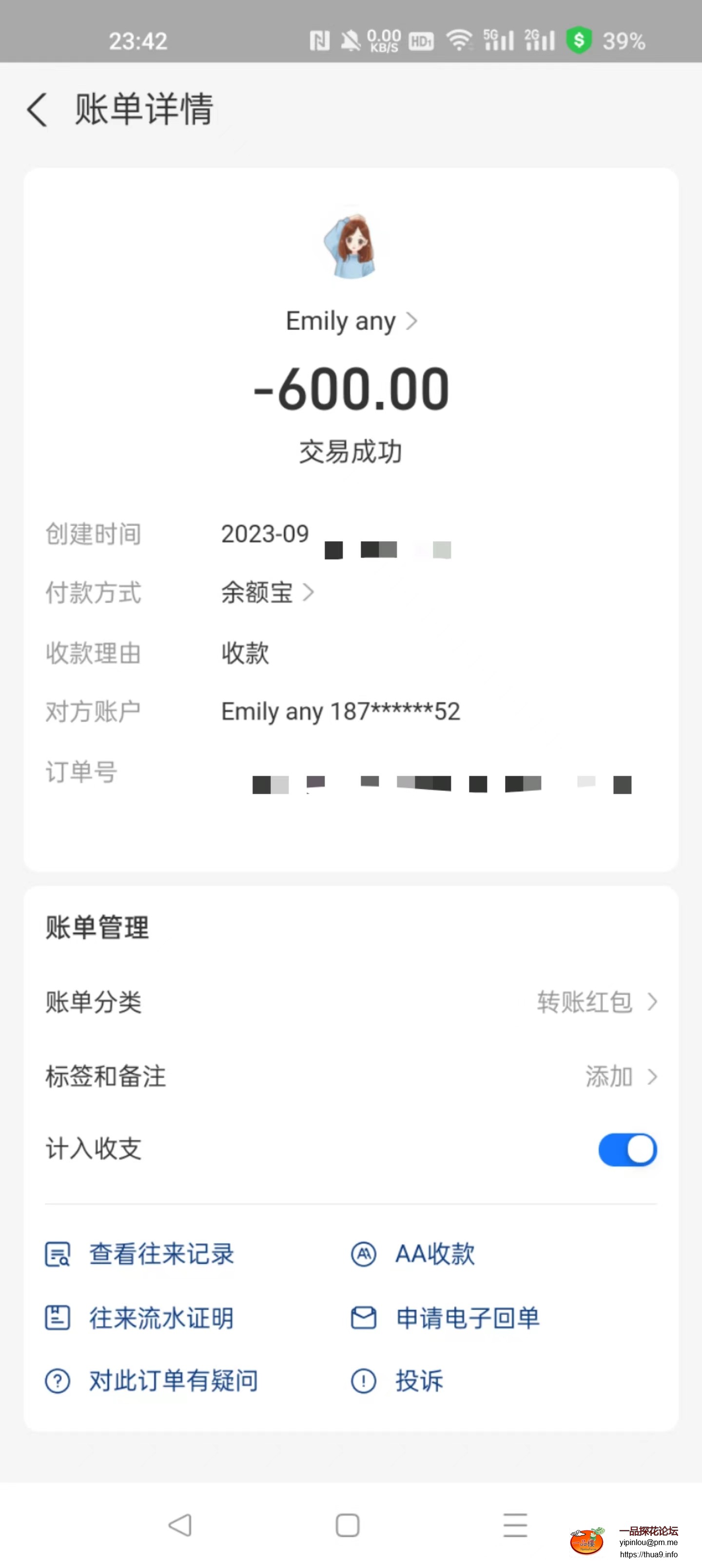Check the 39% battery indicator
This screenshot has width=702, height=1568.
tap(624, 40)
